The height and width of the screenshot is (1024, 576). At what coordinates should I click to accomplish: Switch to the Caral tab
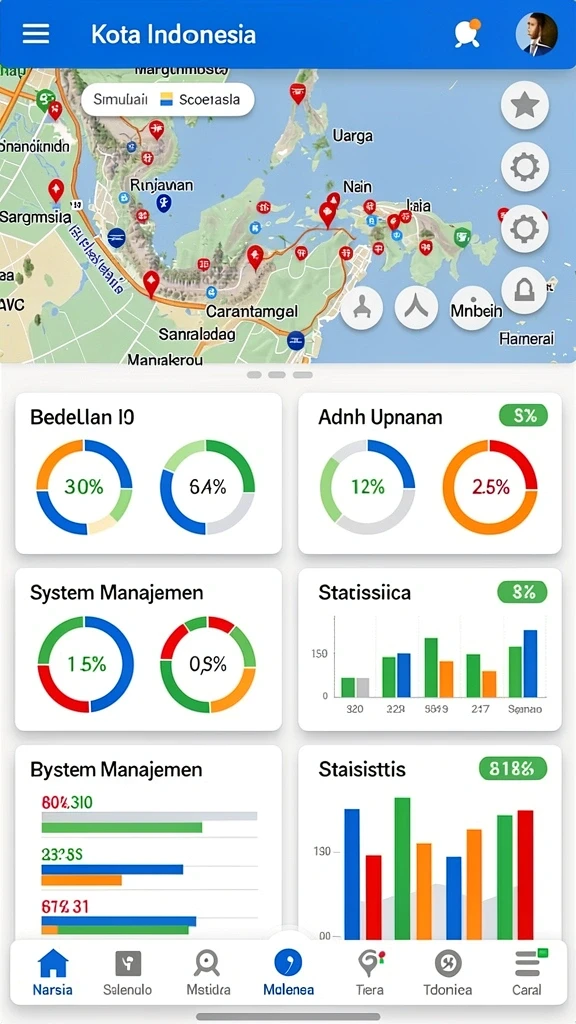pos(526,972)
